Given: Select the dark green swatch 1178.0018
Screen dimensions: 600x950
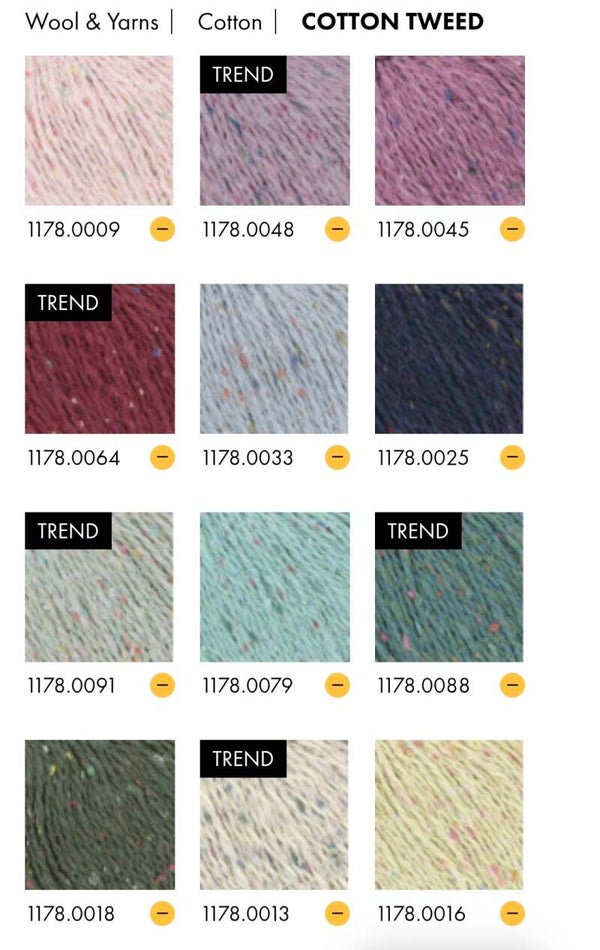Looking at the screenshot, I should (99, 815).
